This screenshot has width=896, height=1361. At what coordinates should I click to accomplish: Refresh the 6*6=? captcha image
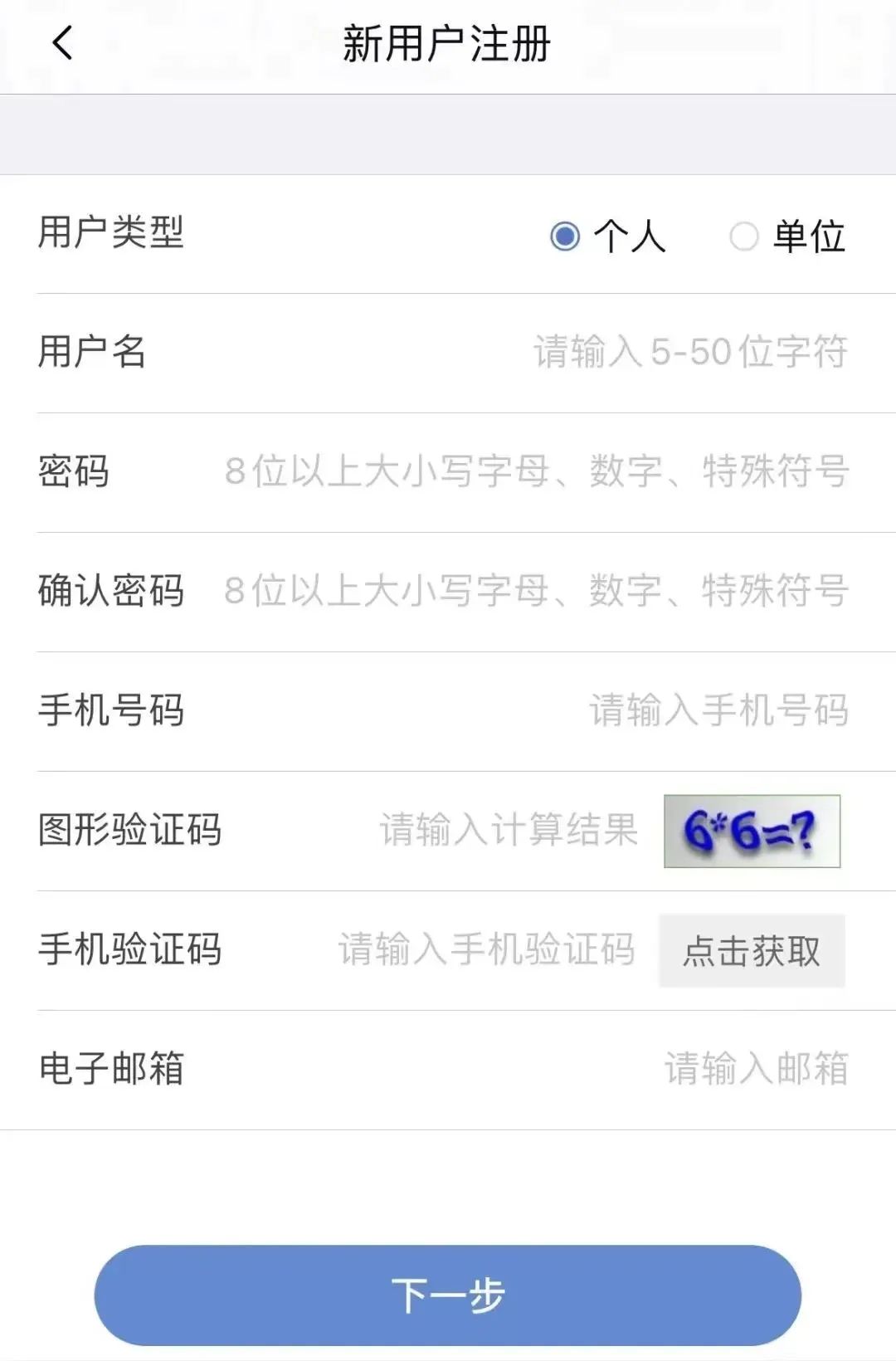[x=752, y=831]
